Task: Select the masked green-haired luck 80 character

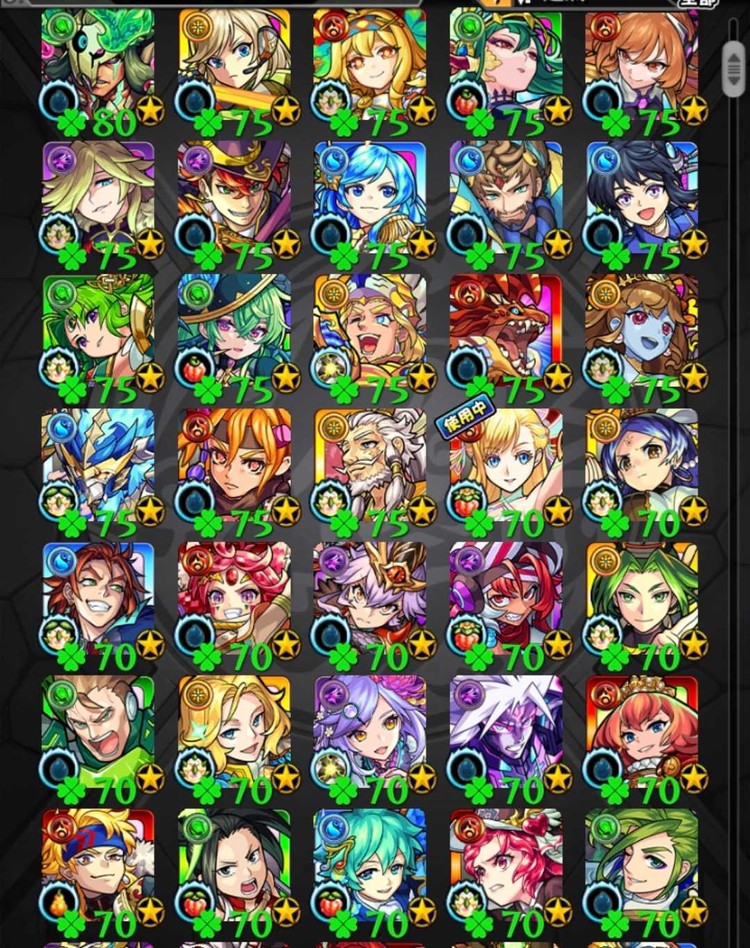Action: tap(97, 63)
